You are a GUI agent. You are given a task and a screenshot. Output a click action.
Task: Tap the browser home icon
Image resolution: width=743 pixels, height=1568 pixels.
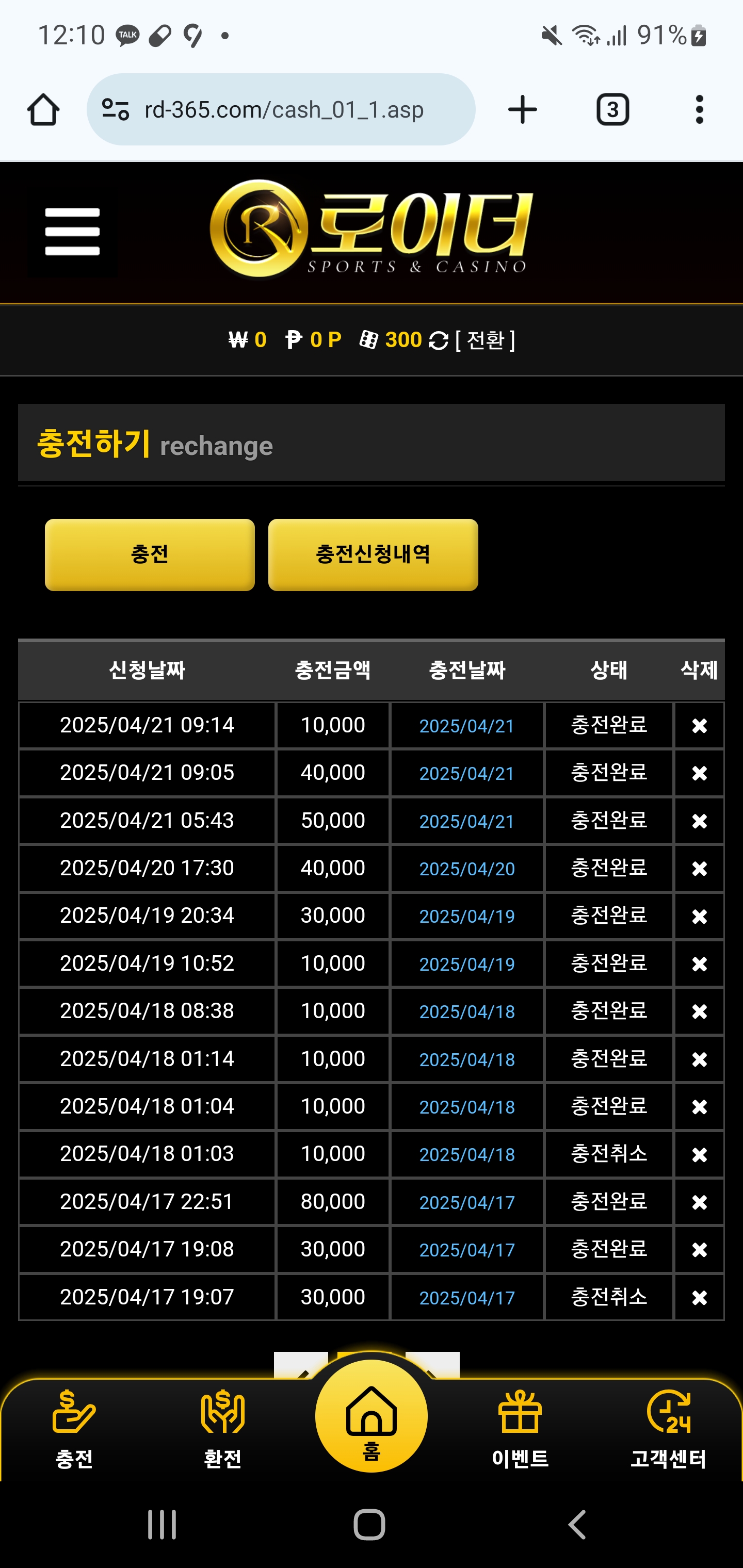(x=43, y=109)
